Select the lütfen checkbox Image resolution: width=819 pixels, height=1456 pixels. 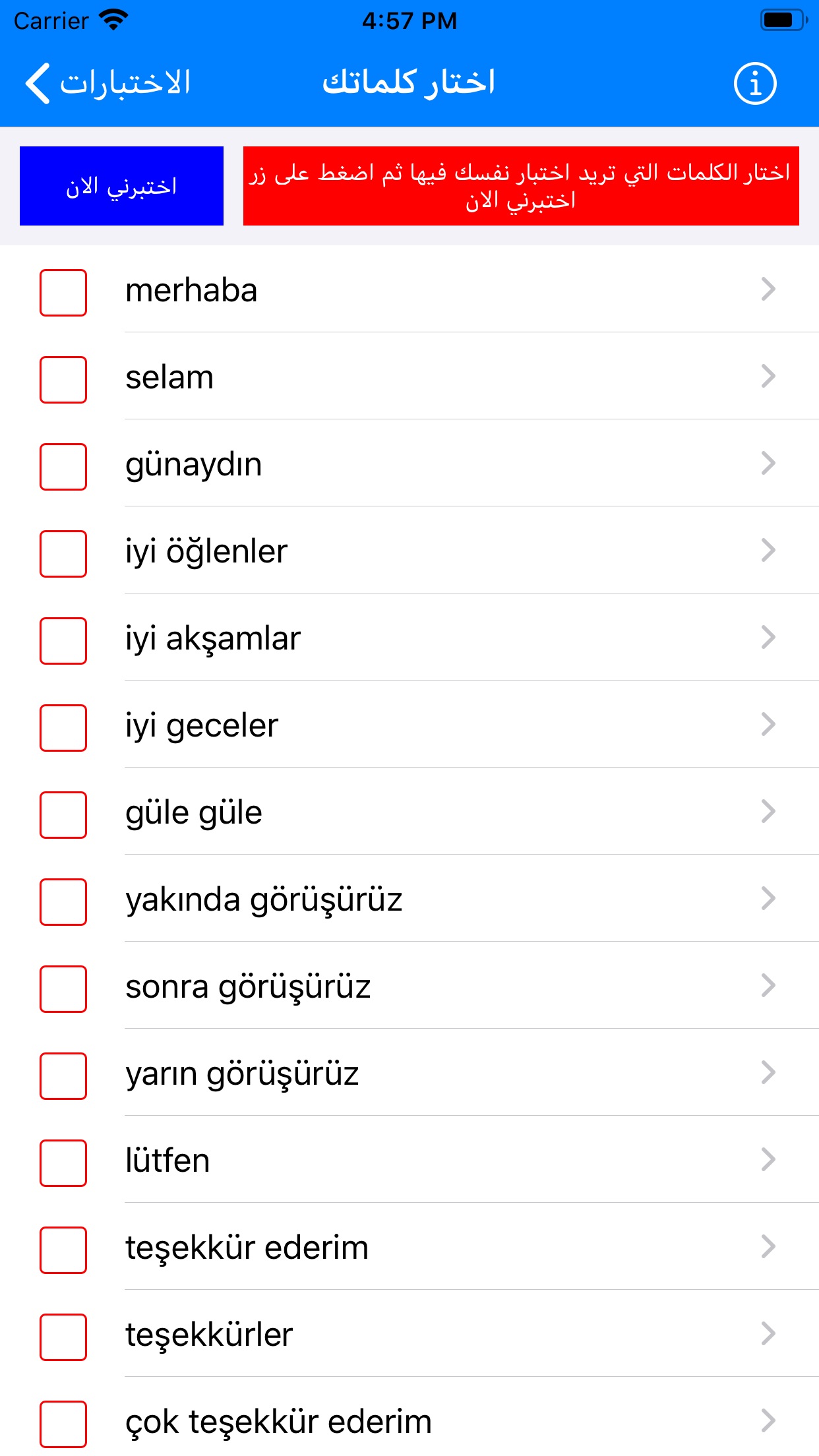[63, 1163]
